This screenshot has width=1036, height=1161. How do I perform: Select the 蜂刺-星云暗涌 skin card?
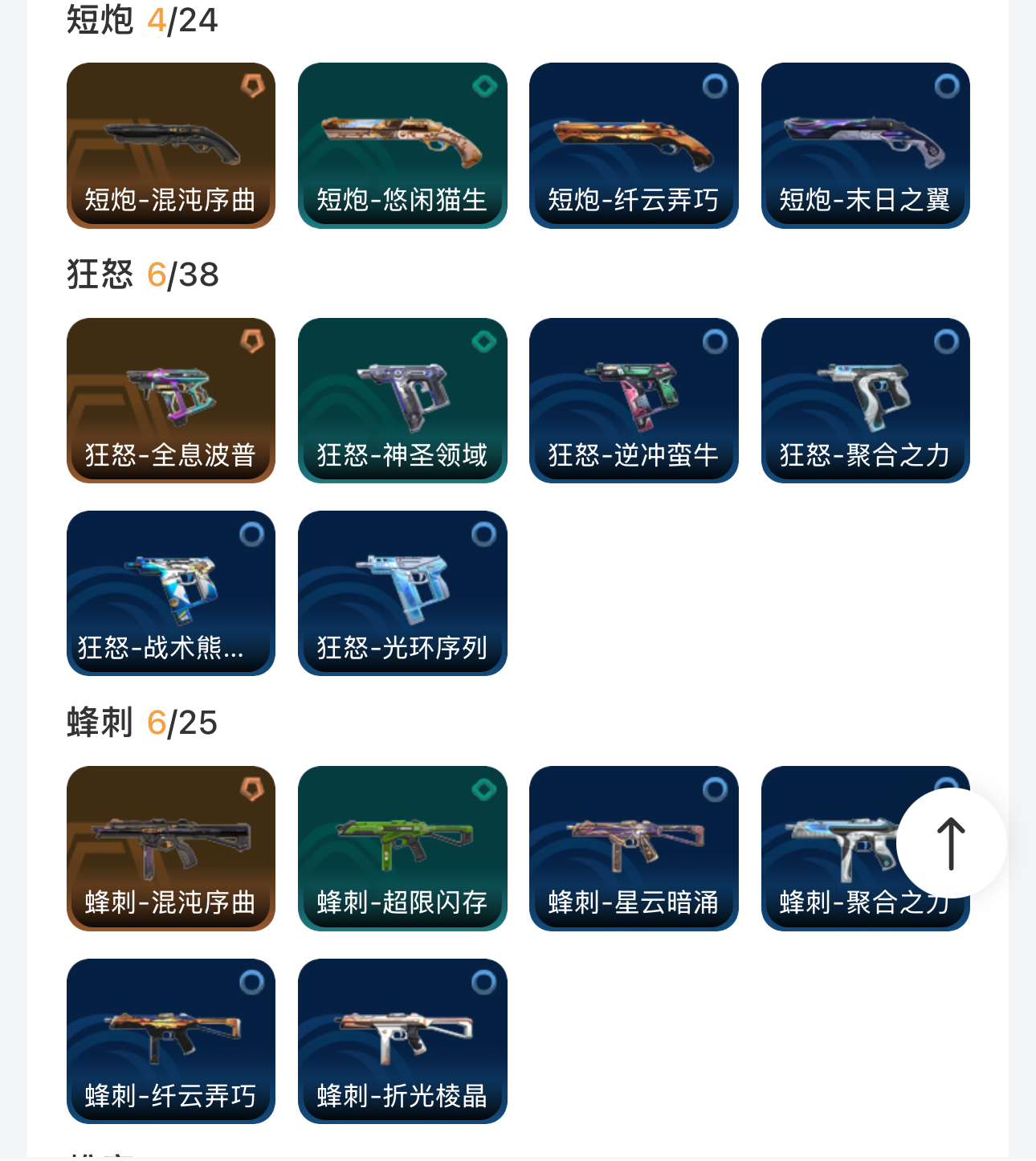[x=634, y=849]
